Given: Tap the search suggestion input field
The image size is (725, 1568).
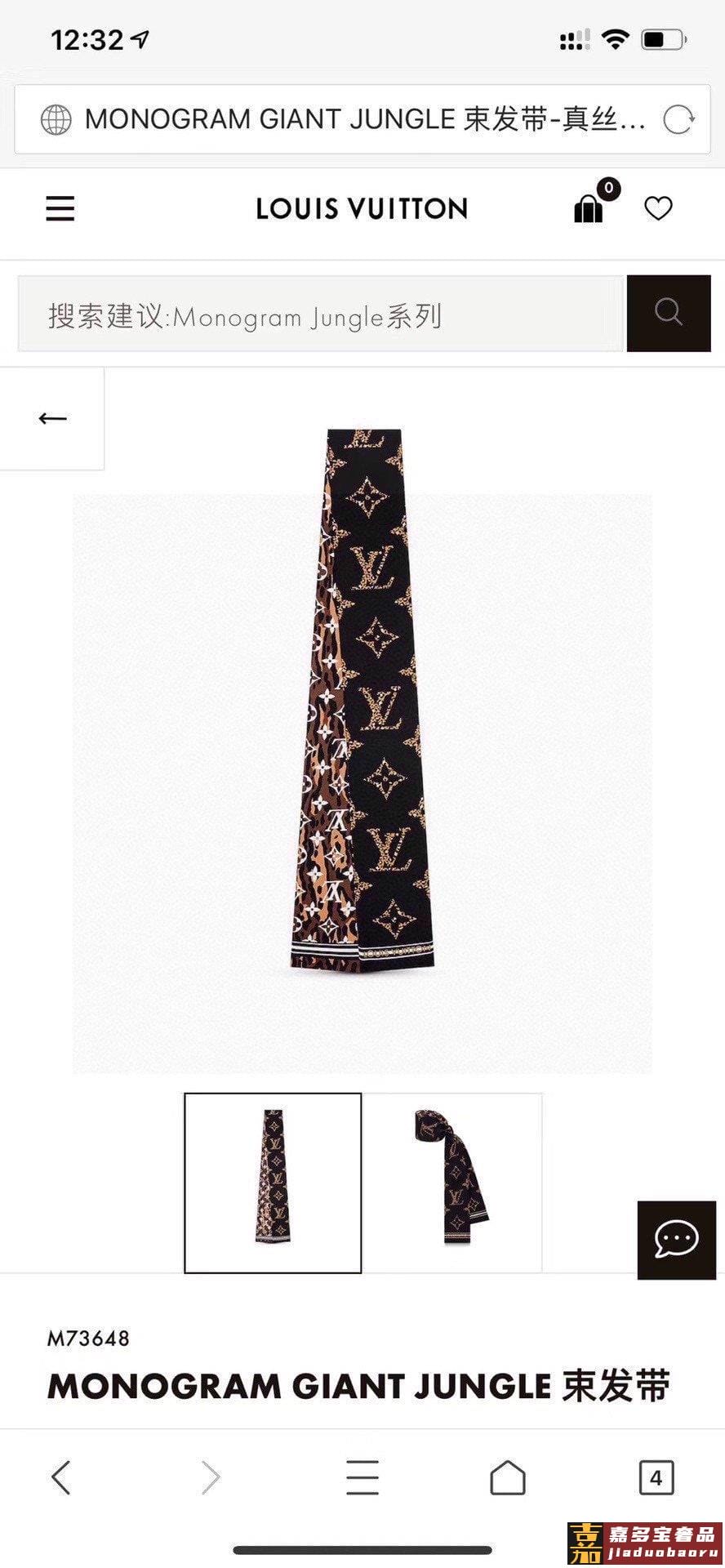Looking at the screenshot, I should (x=320, y=314).
